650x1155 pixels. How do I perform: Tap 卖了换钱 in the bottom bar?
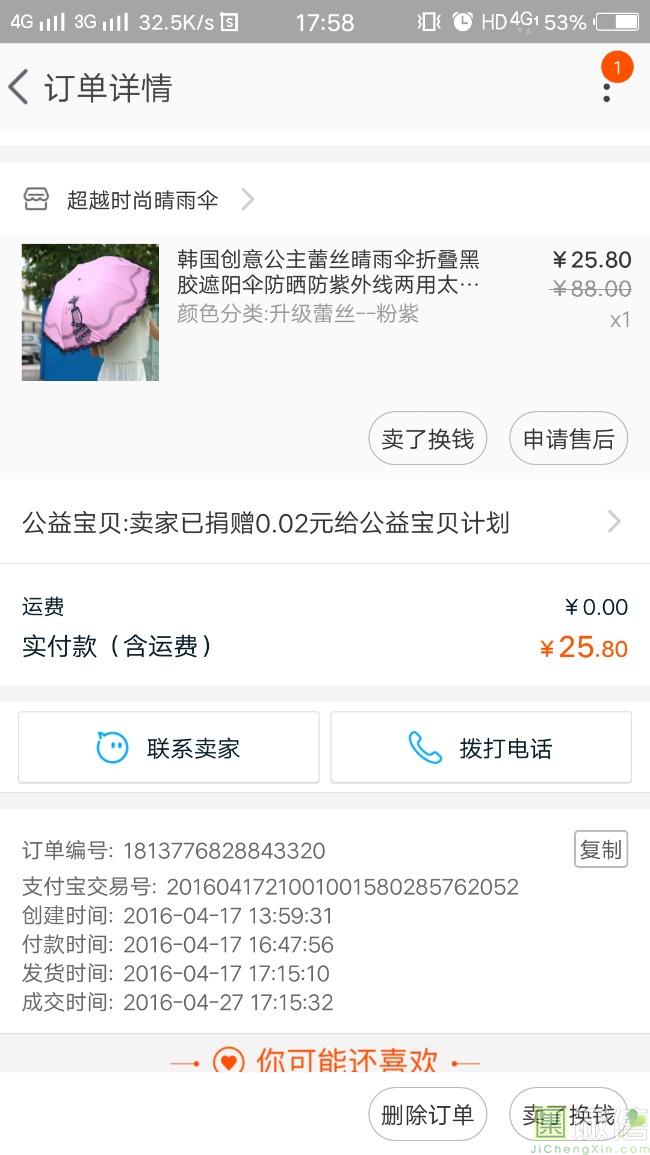click(x=568, y=1115)
